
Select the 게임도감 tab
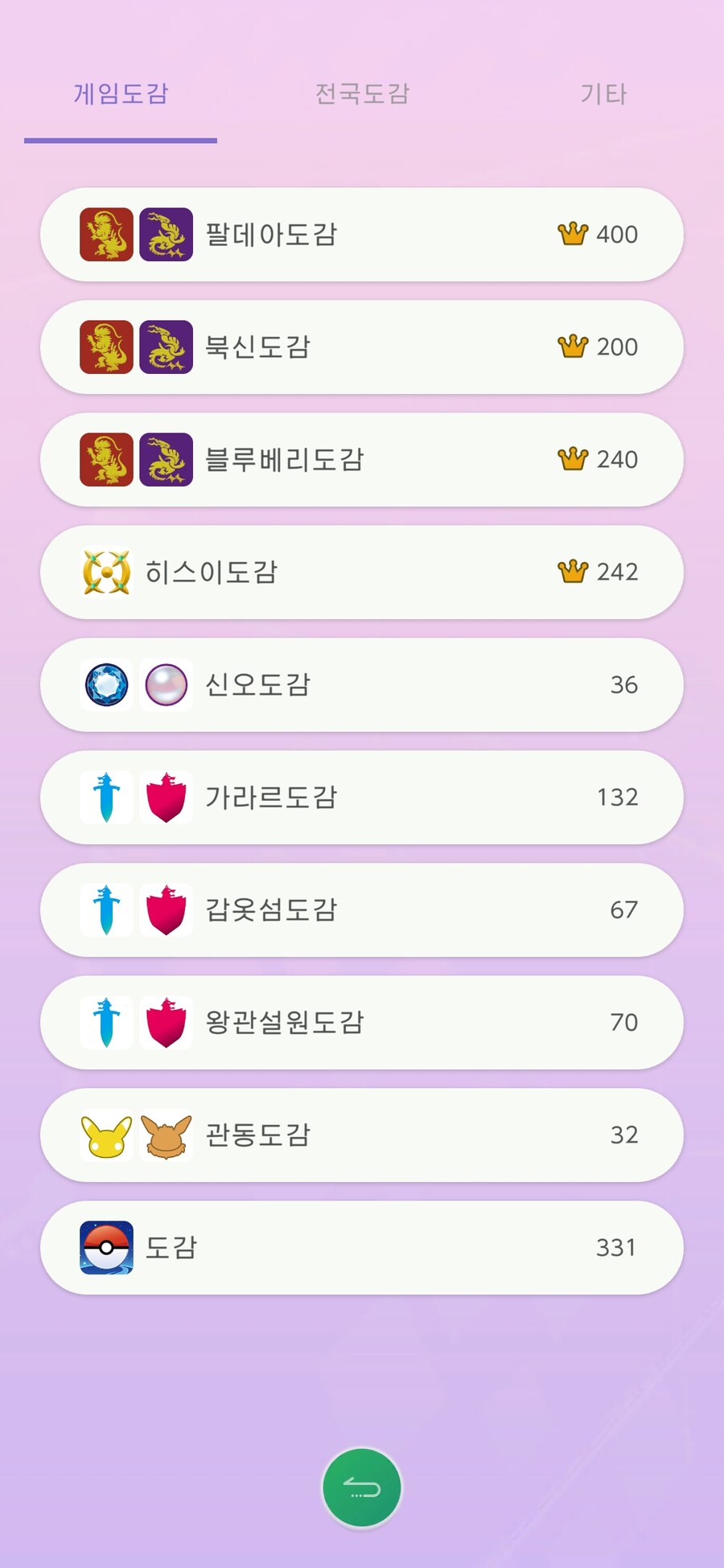coord(121,94)
